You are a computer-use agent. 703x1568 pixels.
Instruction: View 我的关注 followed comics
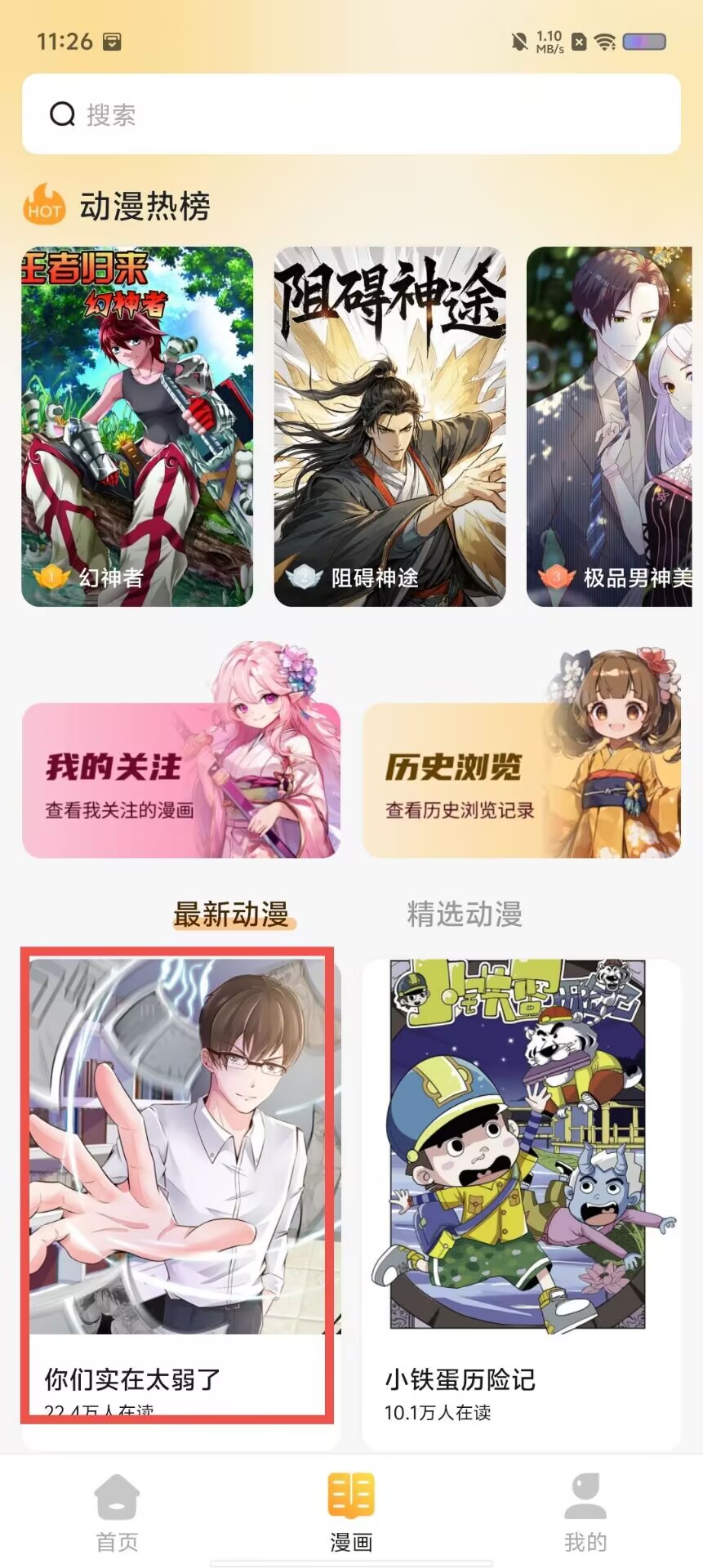pyautogui.click(x=180, y=779)
